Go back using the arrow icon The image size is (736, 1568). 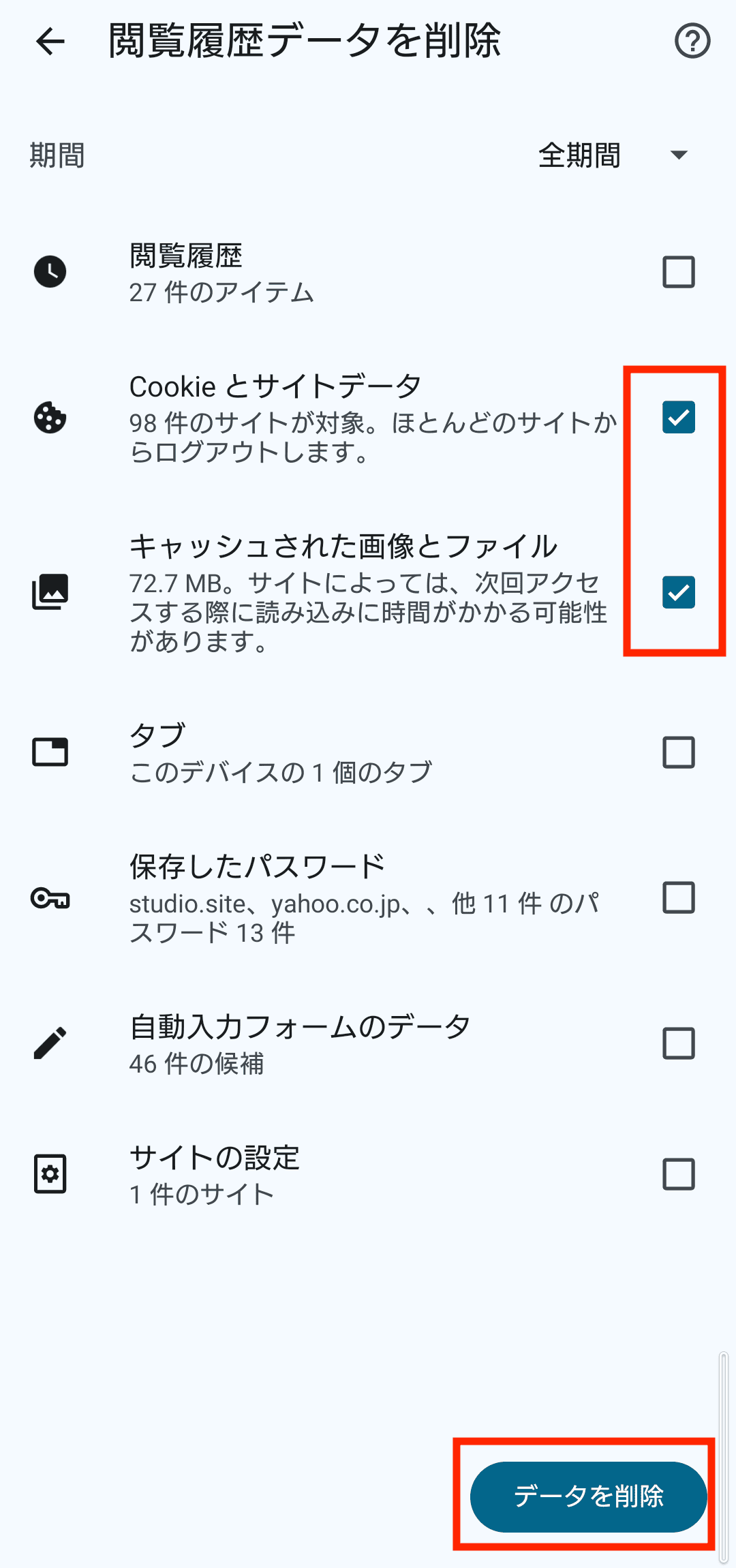[x=50, y=42]
